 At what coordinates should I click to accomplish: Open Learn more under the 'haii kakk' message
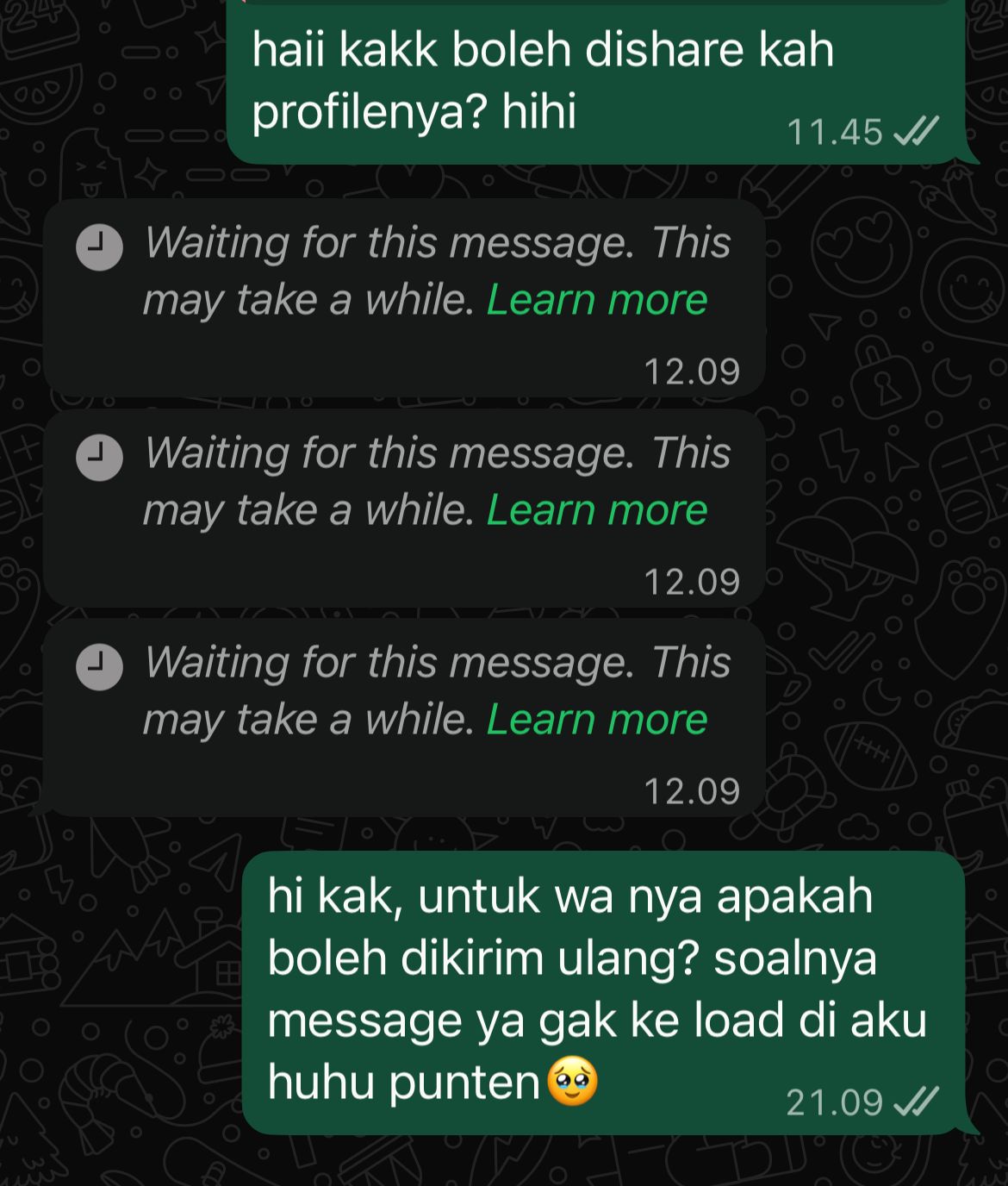point(596,300)
